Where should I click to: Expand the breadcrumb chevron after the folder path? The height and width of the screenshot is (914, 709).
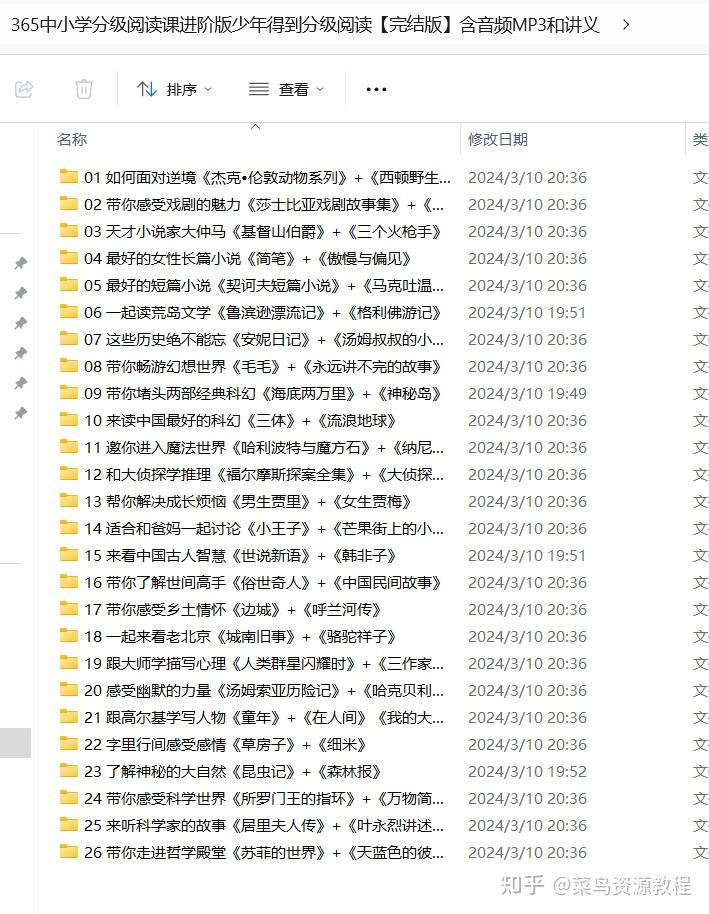[x=626, y=24]
